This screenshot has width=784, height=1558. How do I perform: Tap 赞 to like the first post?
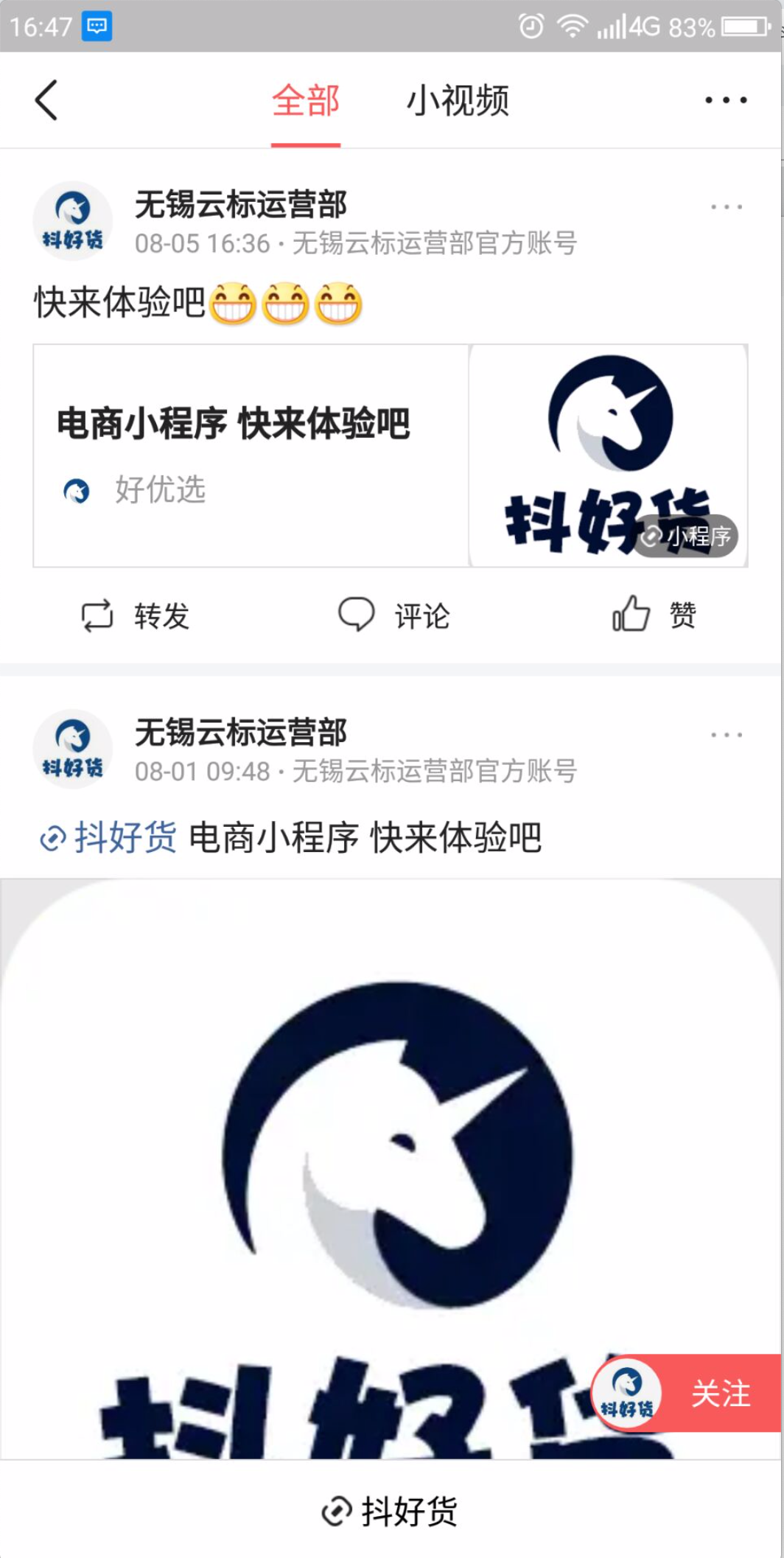click(654, 614)
